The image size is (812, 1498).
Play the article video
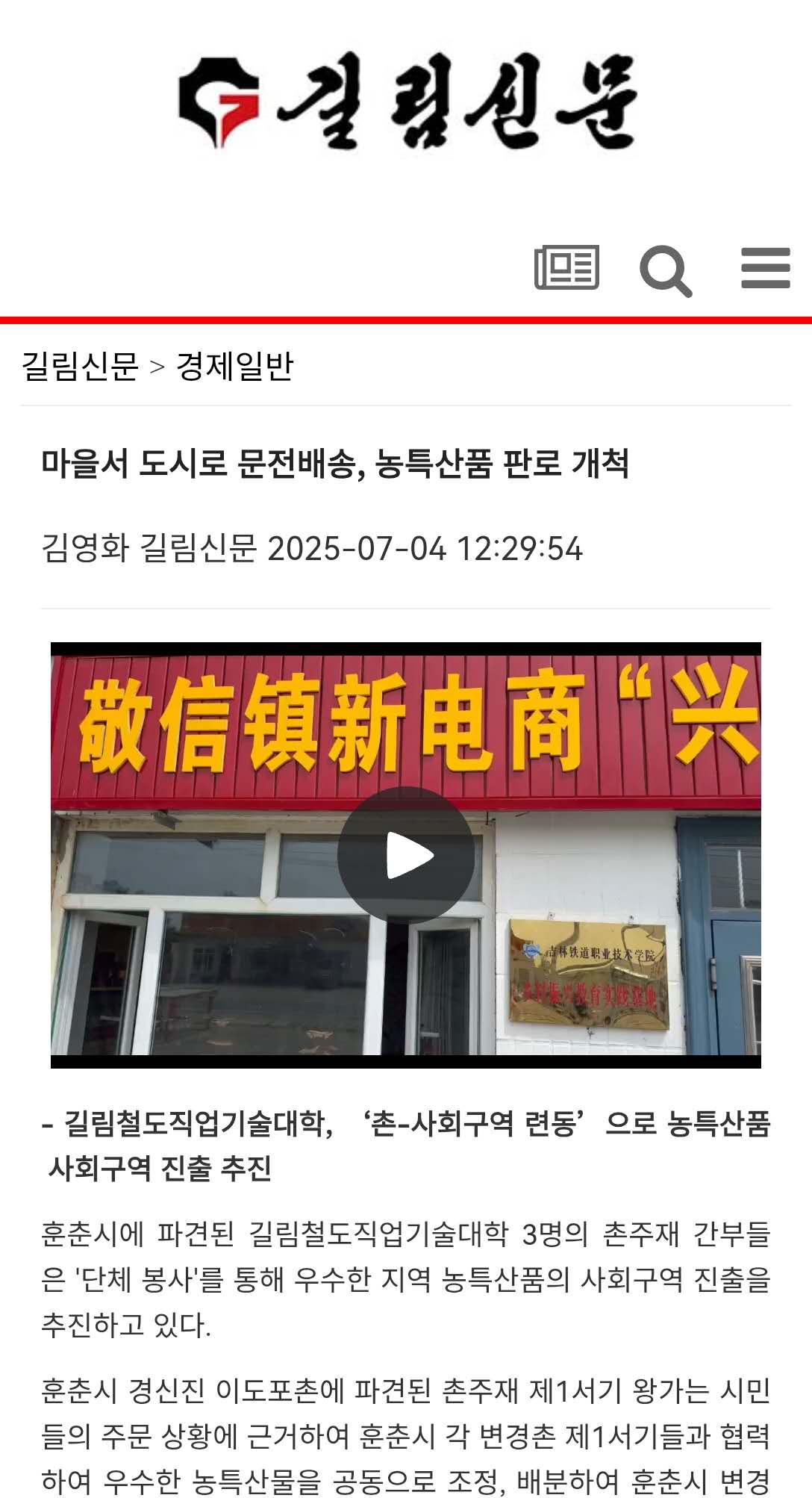406,855
